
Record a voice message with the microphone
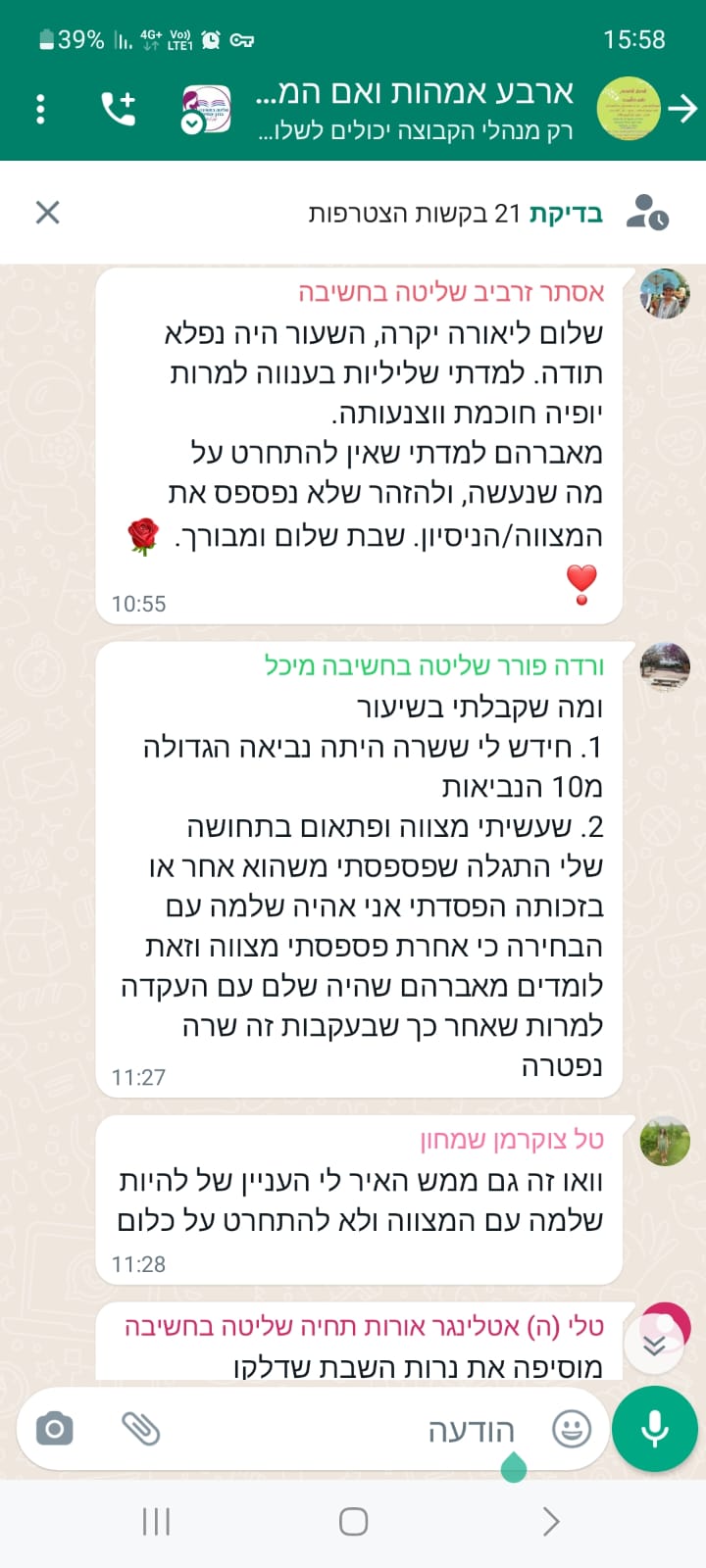[654, 1429]
